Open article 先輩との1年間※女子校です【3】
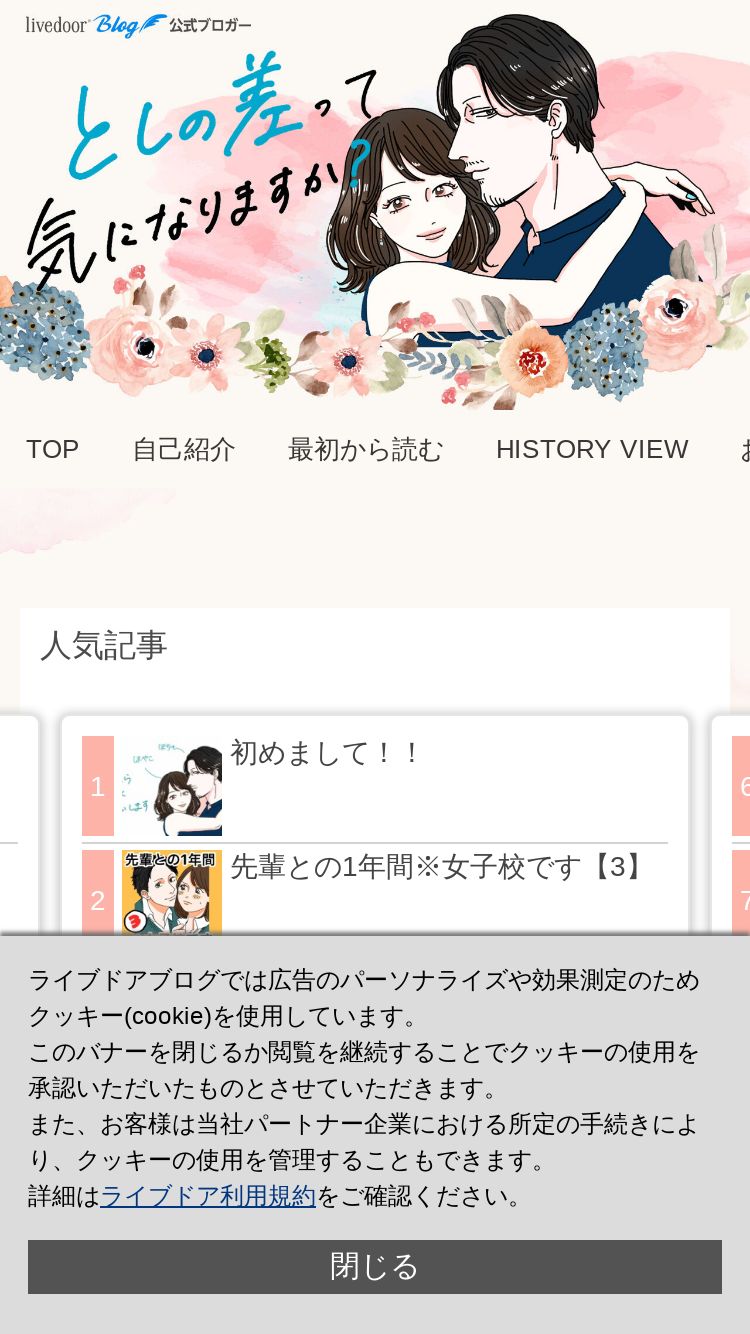This screenshot has width=750, height=1334. coord(438,867)
